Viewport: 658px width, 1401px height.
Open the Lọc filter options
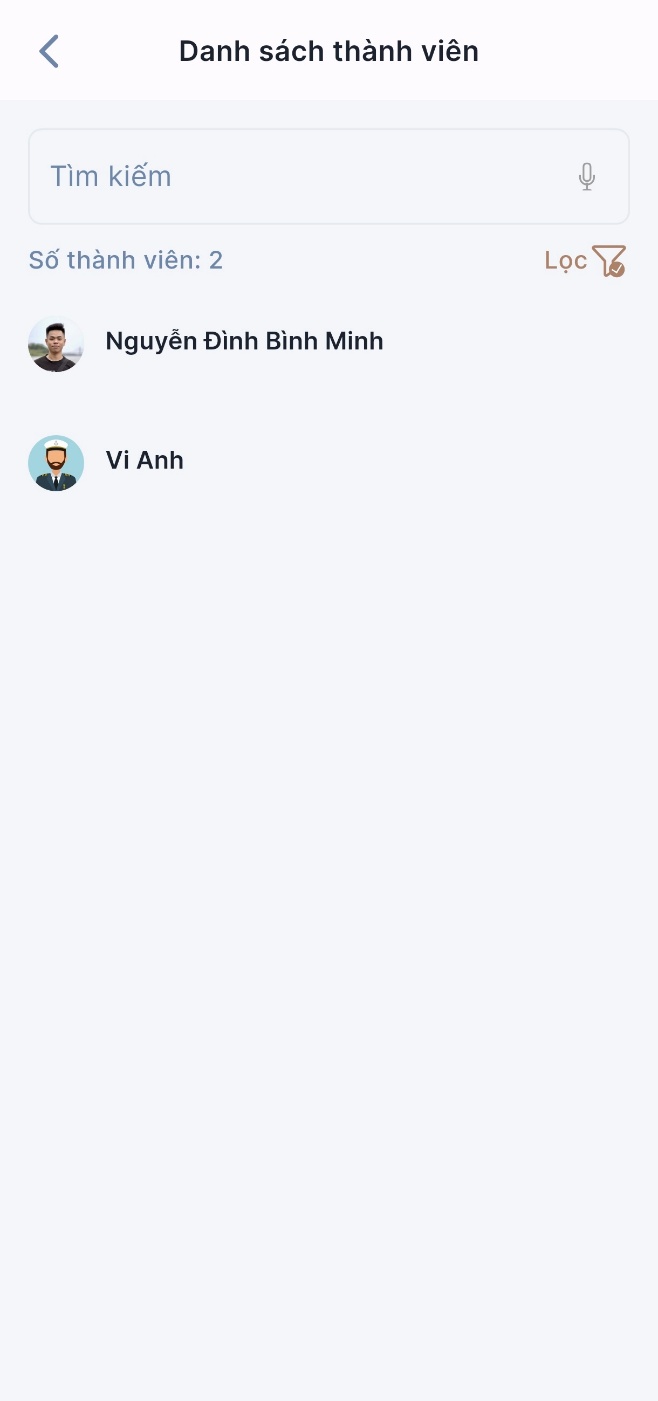tap(585, 261)
